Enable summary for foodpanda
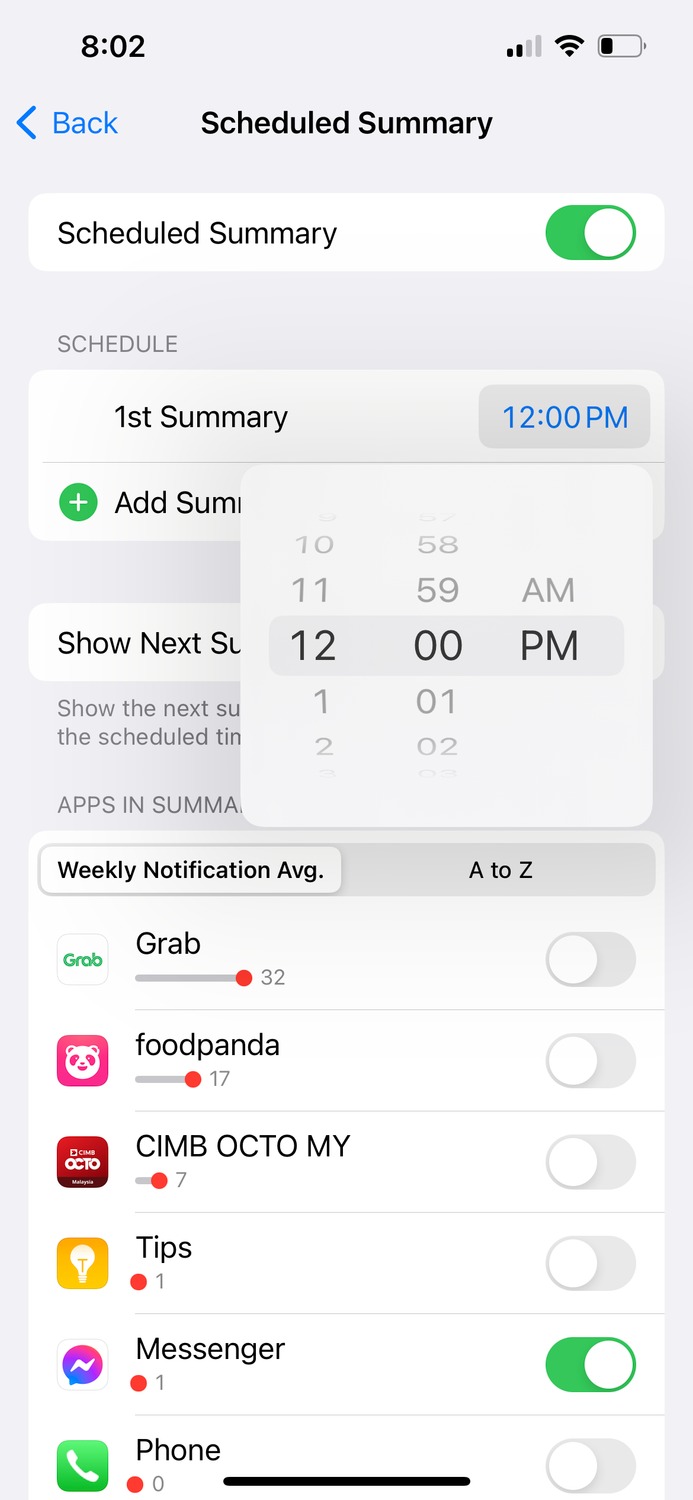 coord(590,1061)
